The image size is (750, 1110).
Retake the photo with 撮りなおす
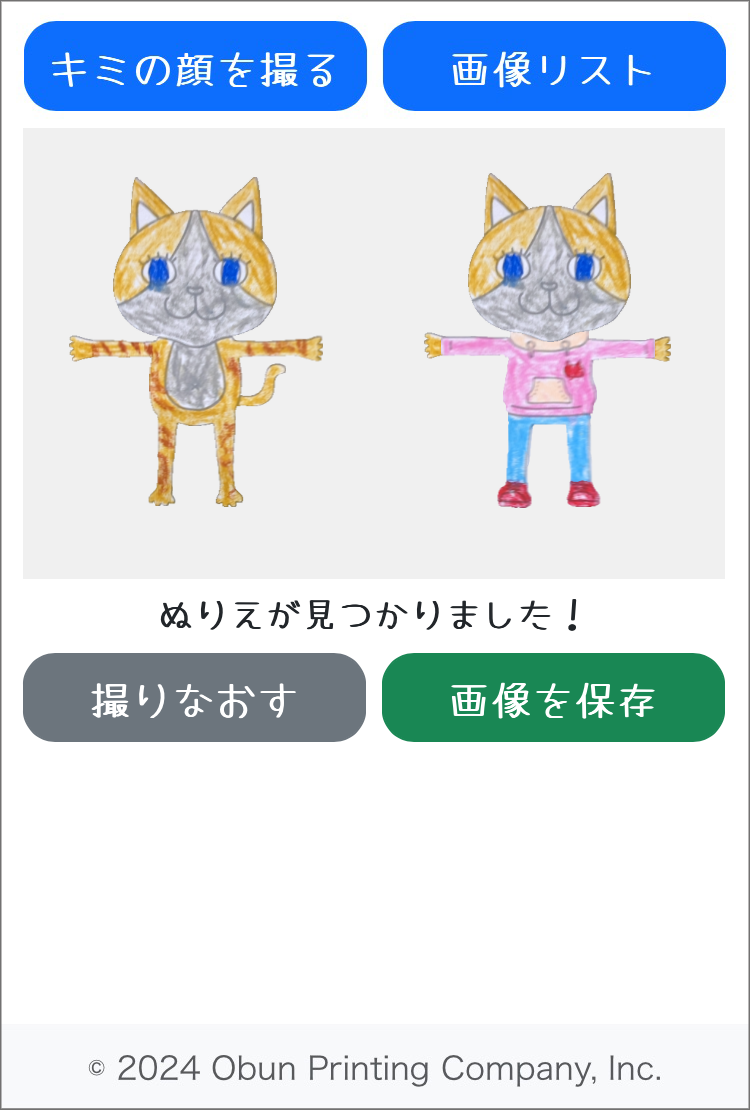pos(195,698)
